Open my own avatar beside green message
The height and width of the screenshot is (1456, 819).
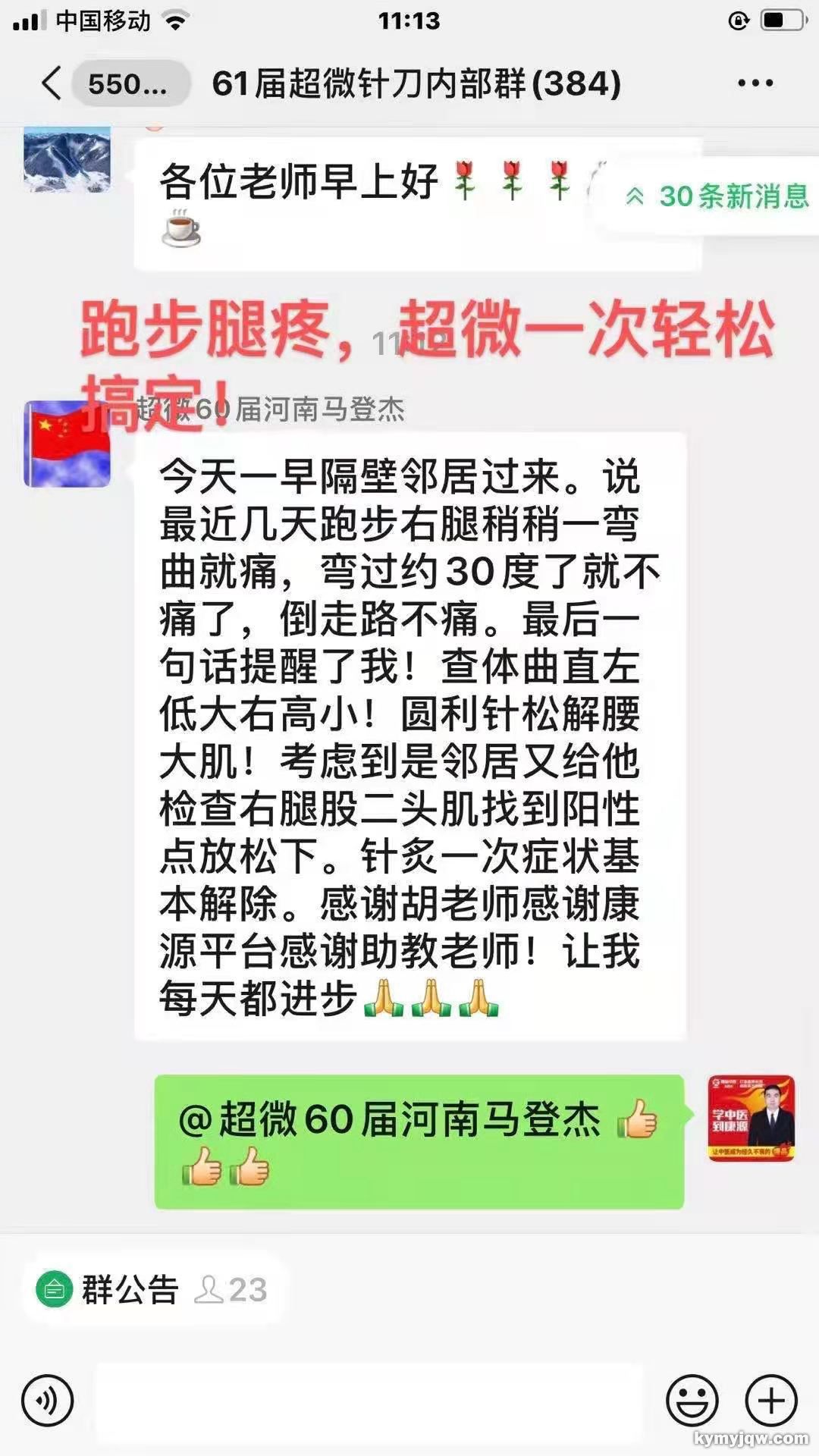point(751,1118)
